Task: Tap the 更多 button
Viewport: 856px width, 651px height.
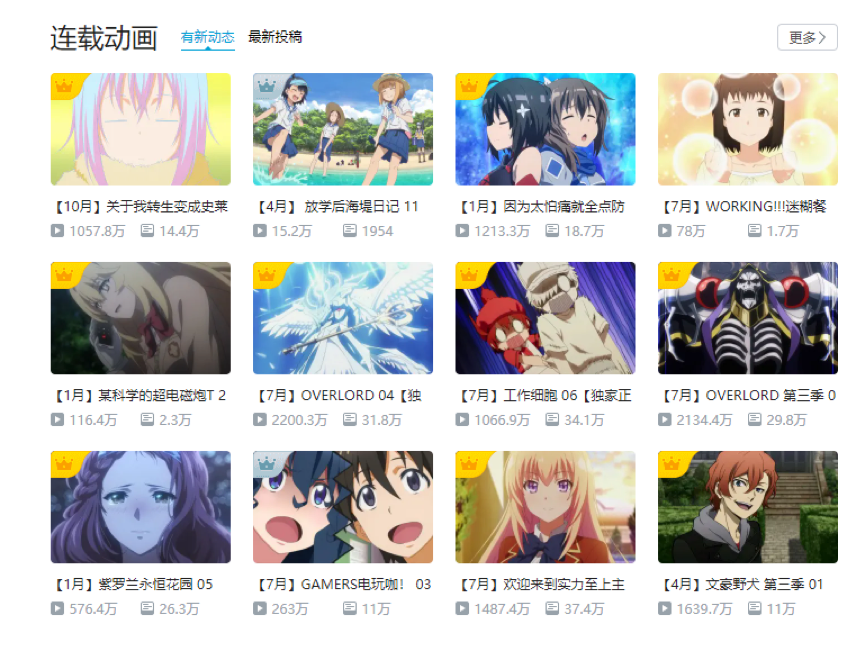Action: click(806, 37)
